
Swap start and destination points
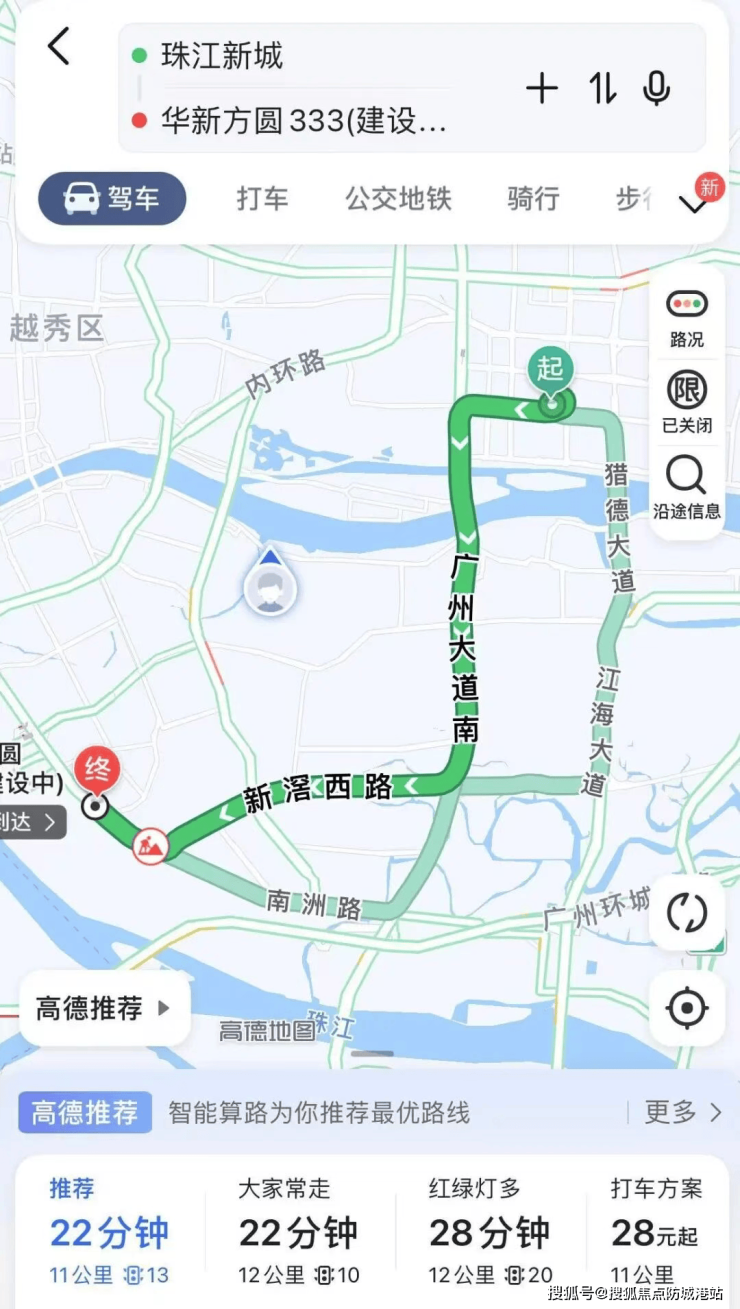[602, 89]
